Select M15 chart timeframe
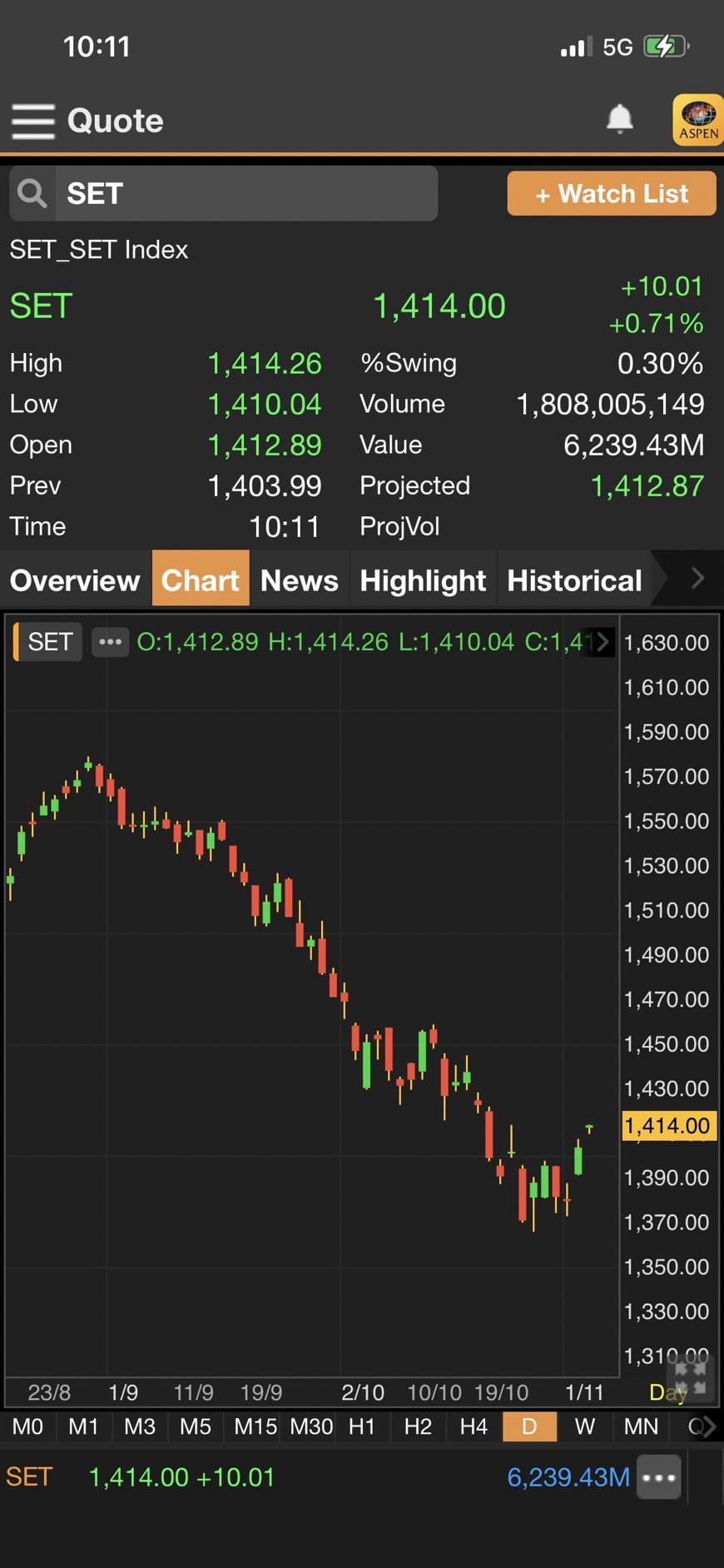 pyautogui.click(x=255, y=1426)
